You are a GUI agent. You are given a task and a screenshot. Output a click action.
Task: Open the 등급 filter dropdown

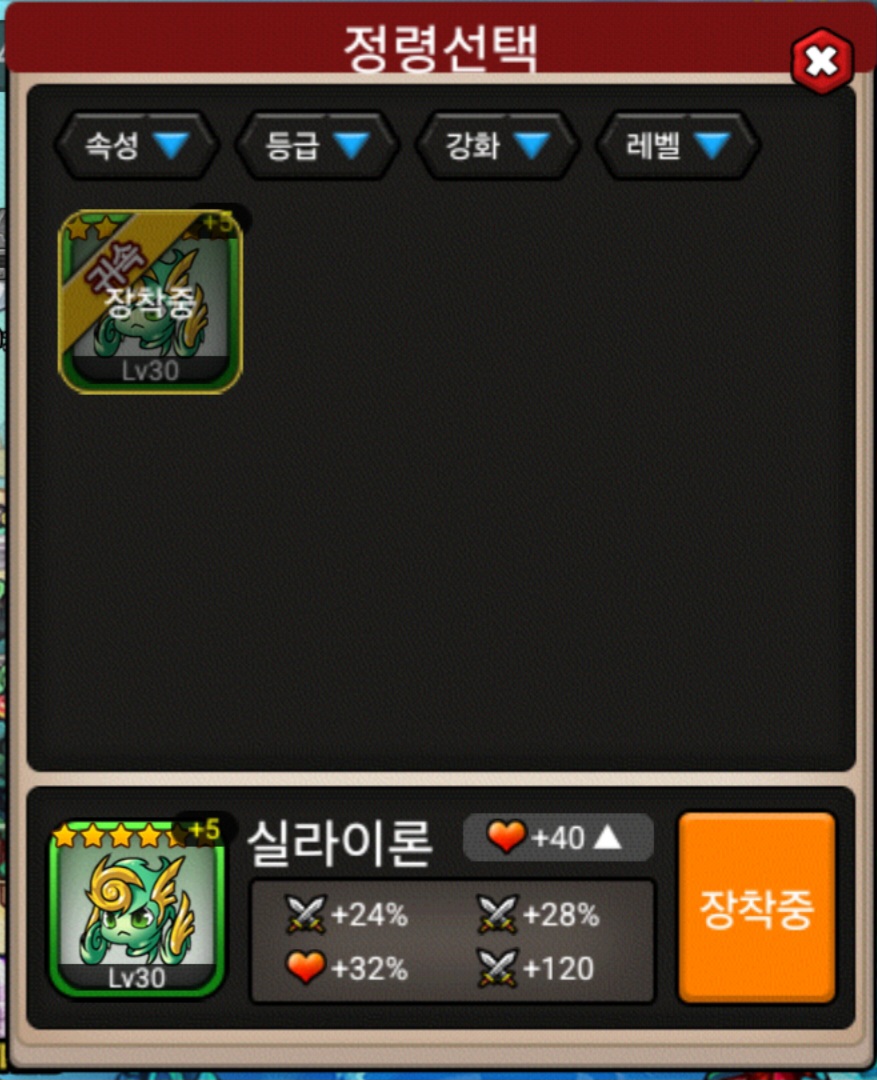click(317, 147)
